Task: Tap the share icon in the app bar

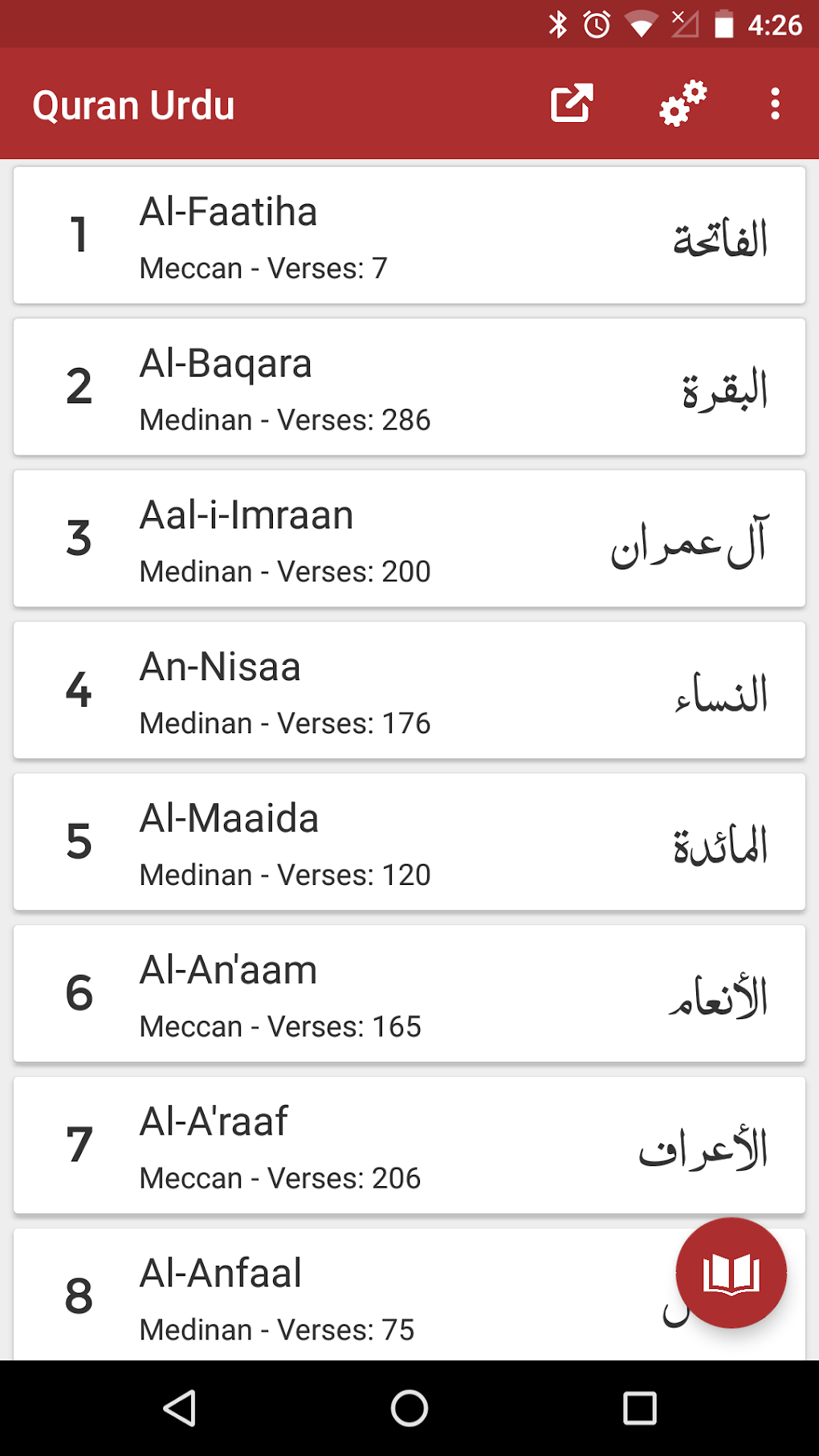Action: (x=572, y=104)
